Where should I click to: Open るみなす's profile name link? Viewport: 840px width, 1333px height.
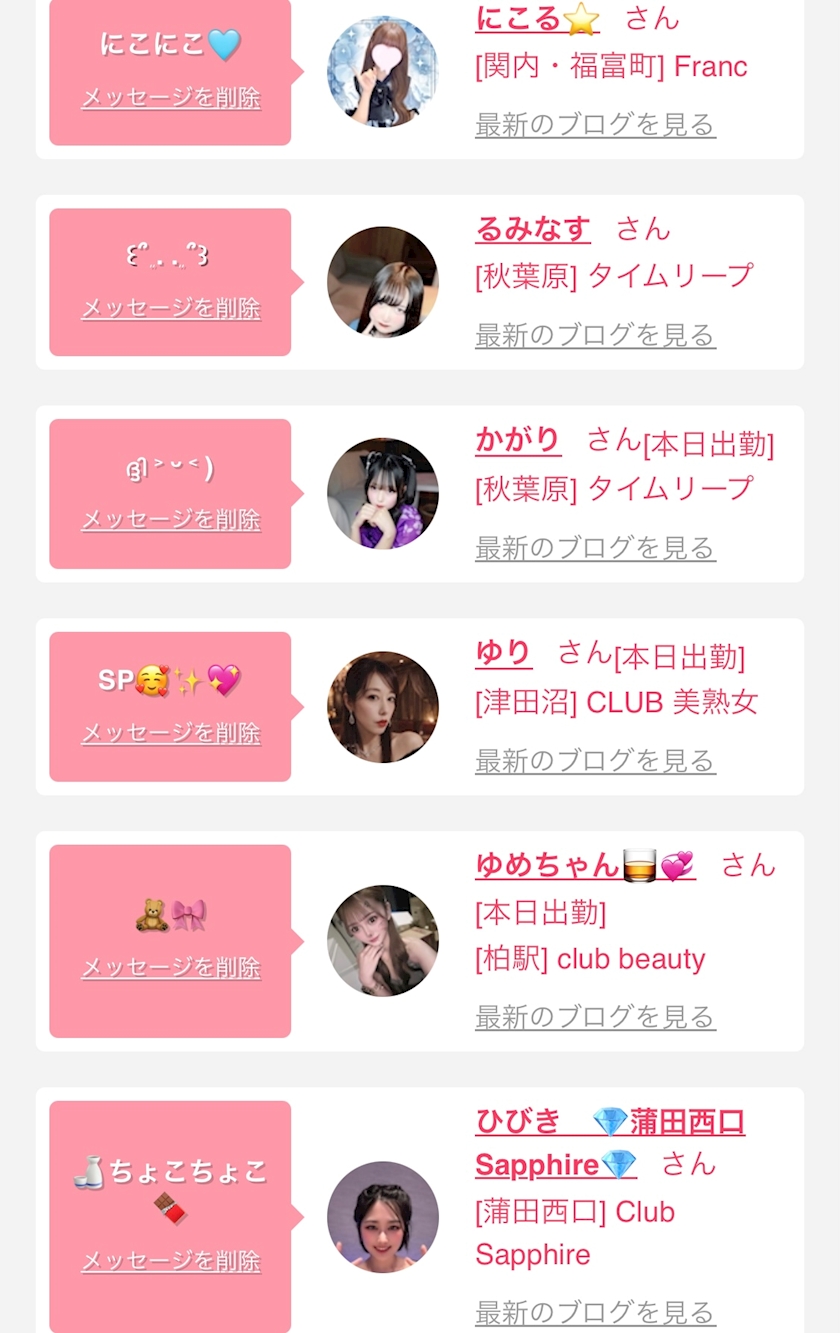pos(533,229)
